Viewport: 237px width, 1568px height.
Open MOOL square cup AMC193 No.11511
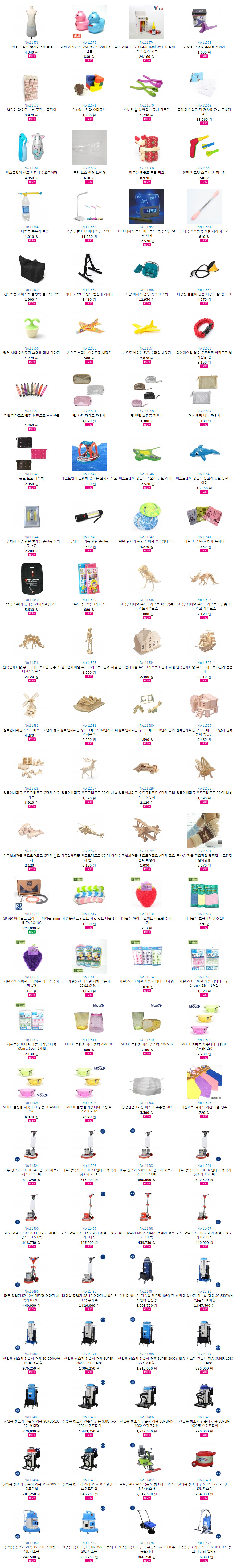(89, 1019)
